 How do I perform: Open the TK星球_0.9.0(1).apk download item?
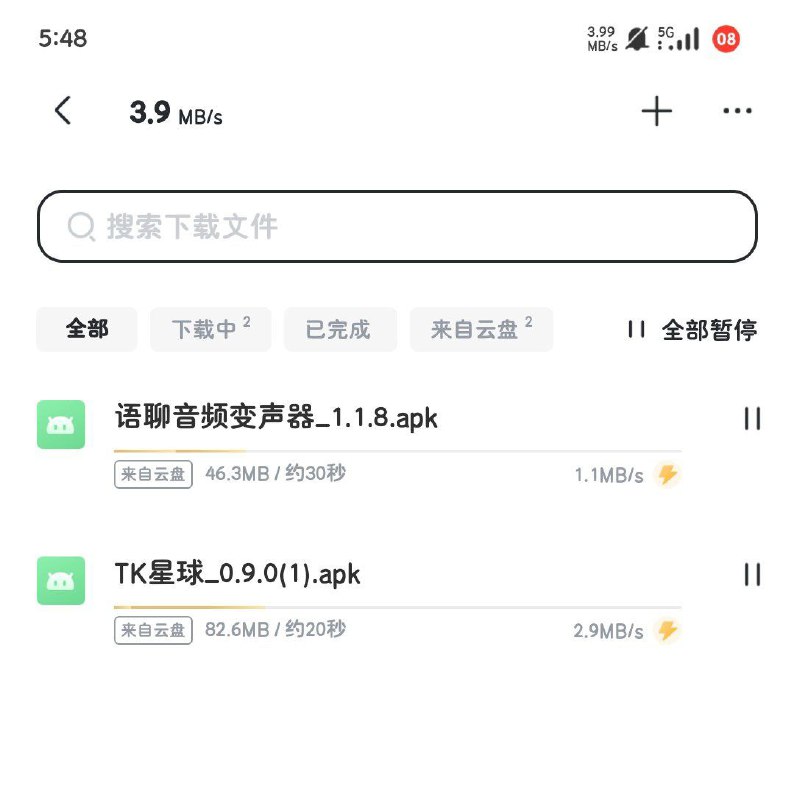(238, 574)
